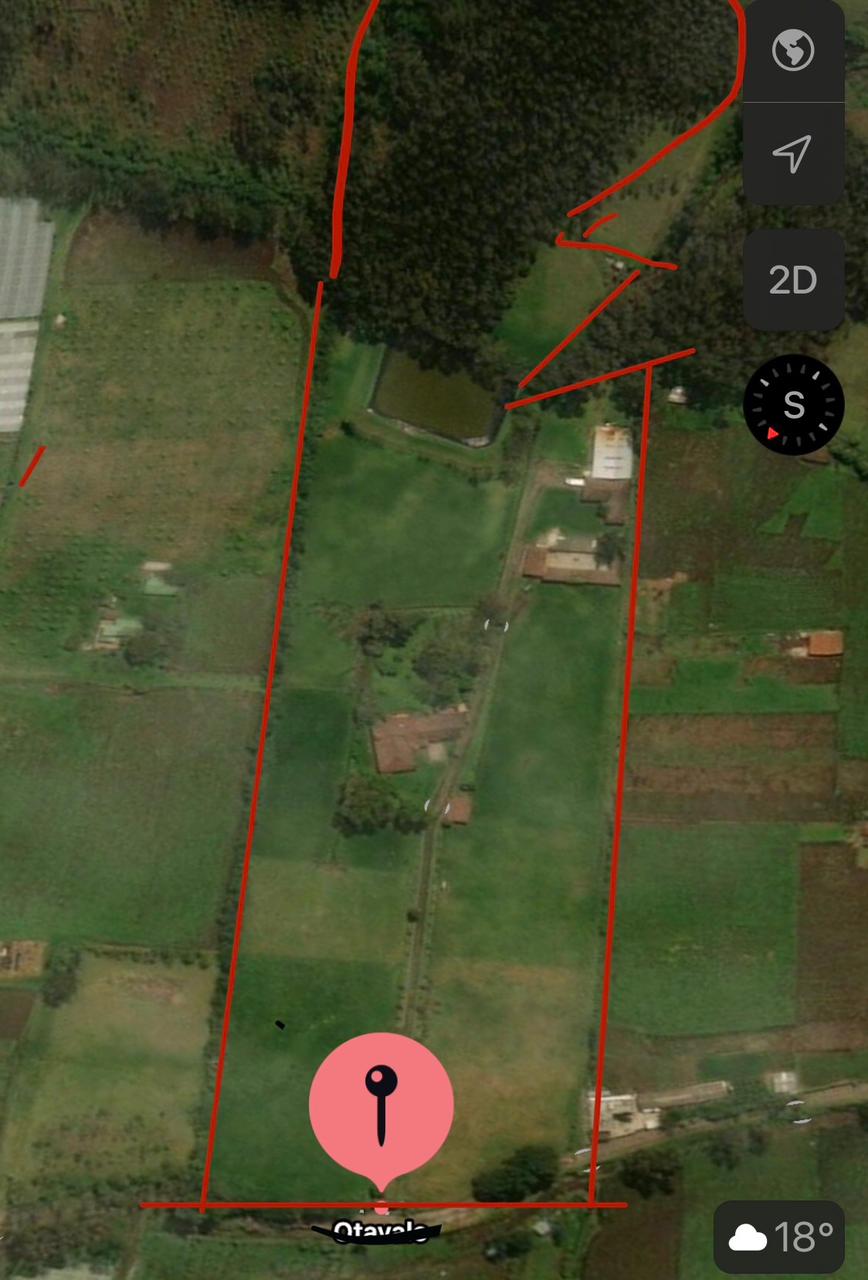Image resolution: width=868 pixels, height=1280 pixels.
Task: Tap the compass to reset orientation
Action: tap(794, 405)
